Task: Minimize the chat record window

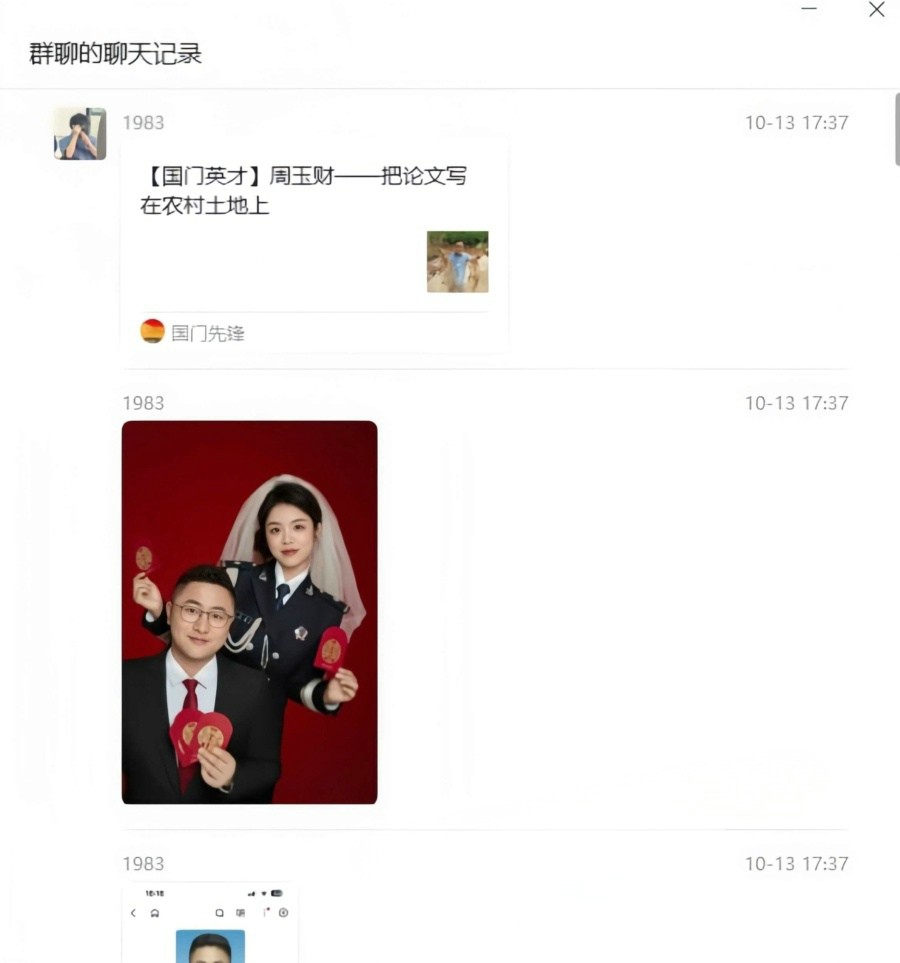Action: pos(809,9)
